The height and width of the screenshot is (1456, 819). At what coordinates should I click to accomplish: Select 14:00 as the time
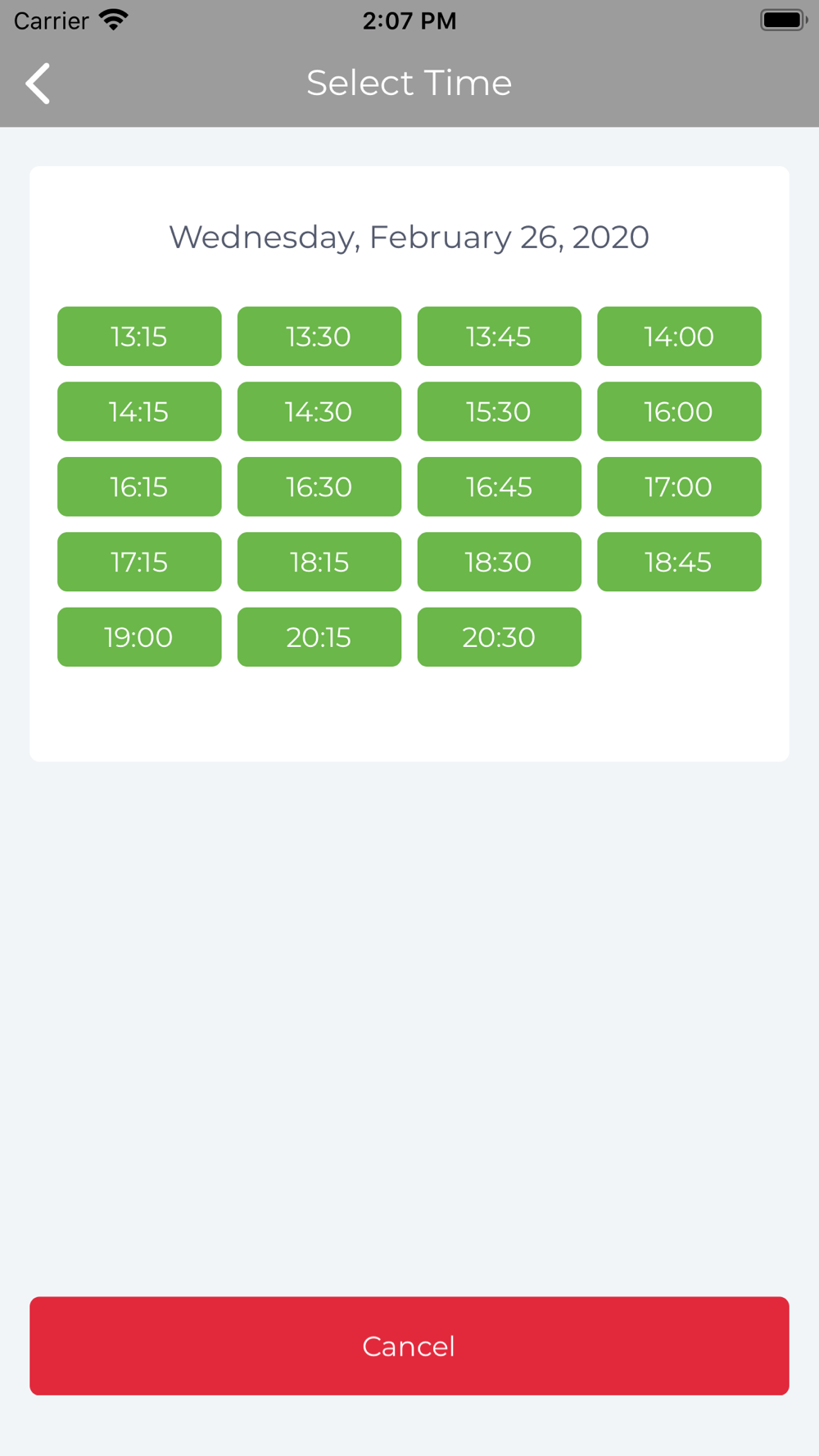680,337
